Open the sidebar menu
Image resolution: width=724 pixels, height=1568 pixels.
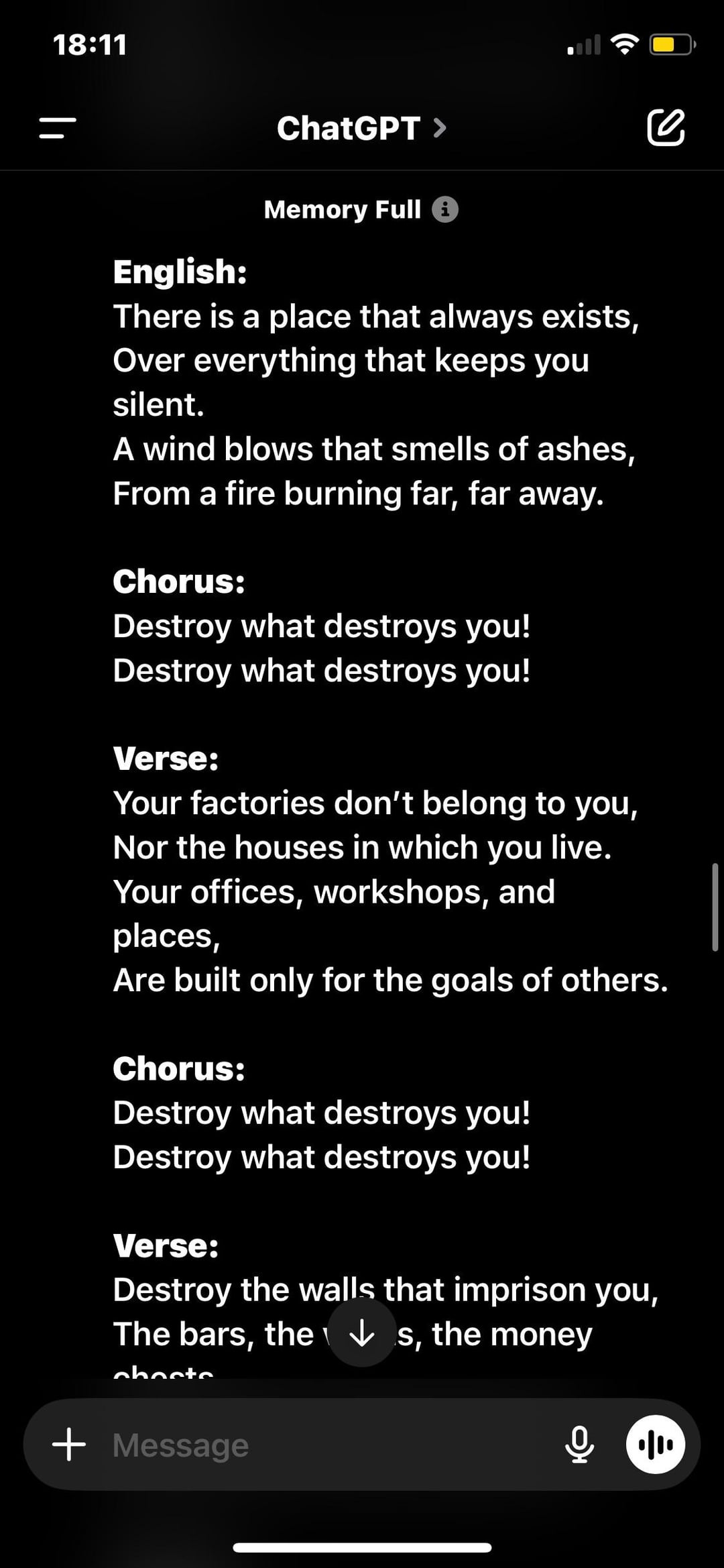[x=58, y=127]
